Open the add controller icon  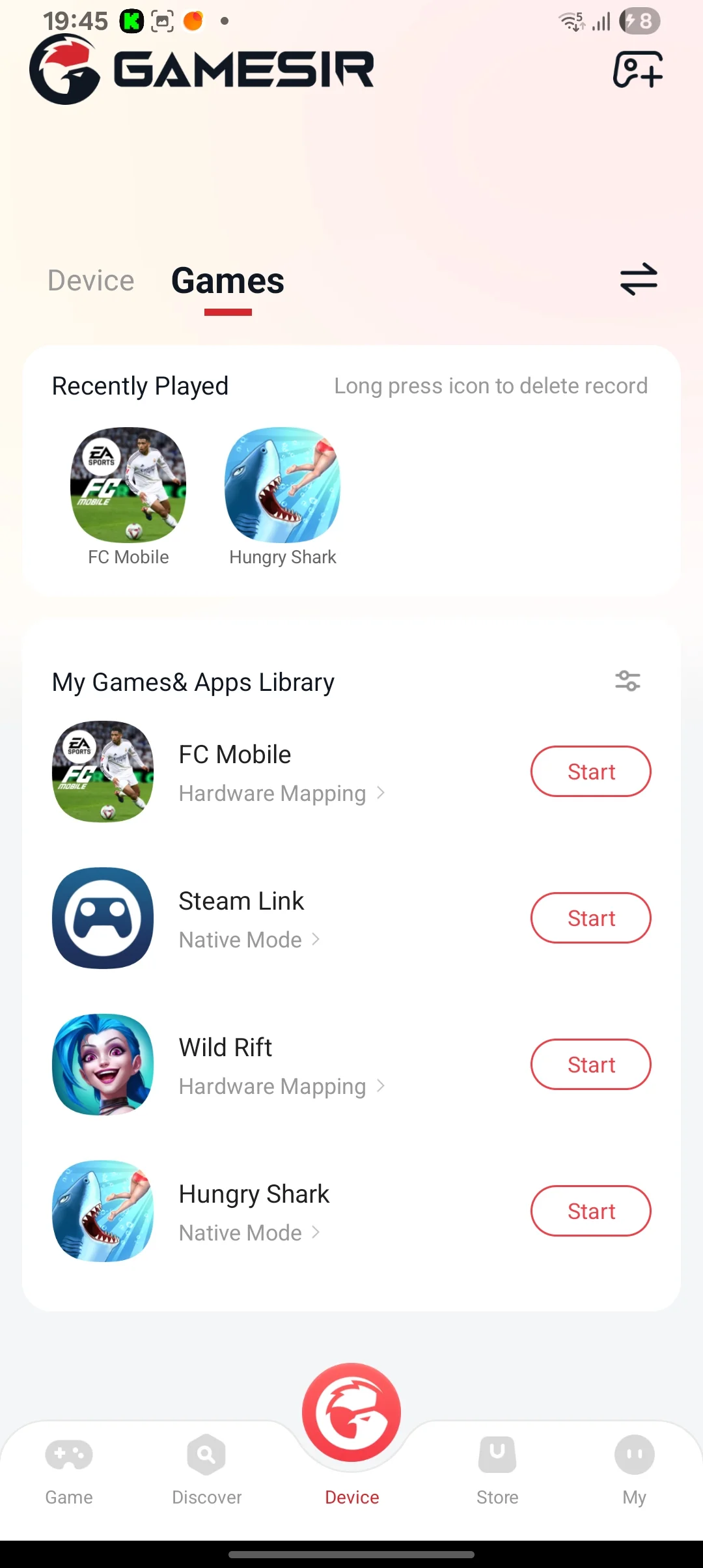coord(637,70)
